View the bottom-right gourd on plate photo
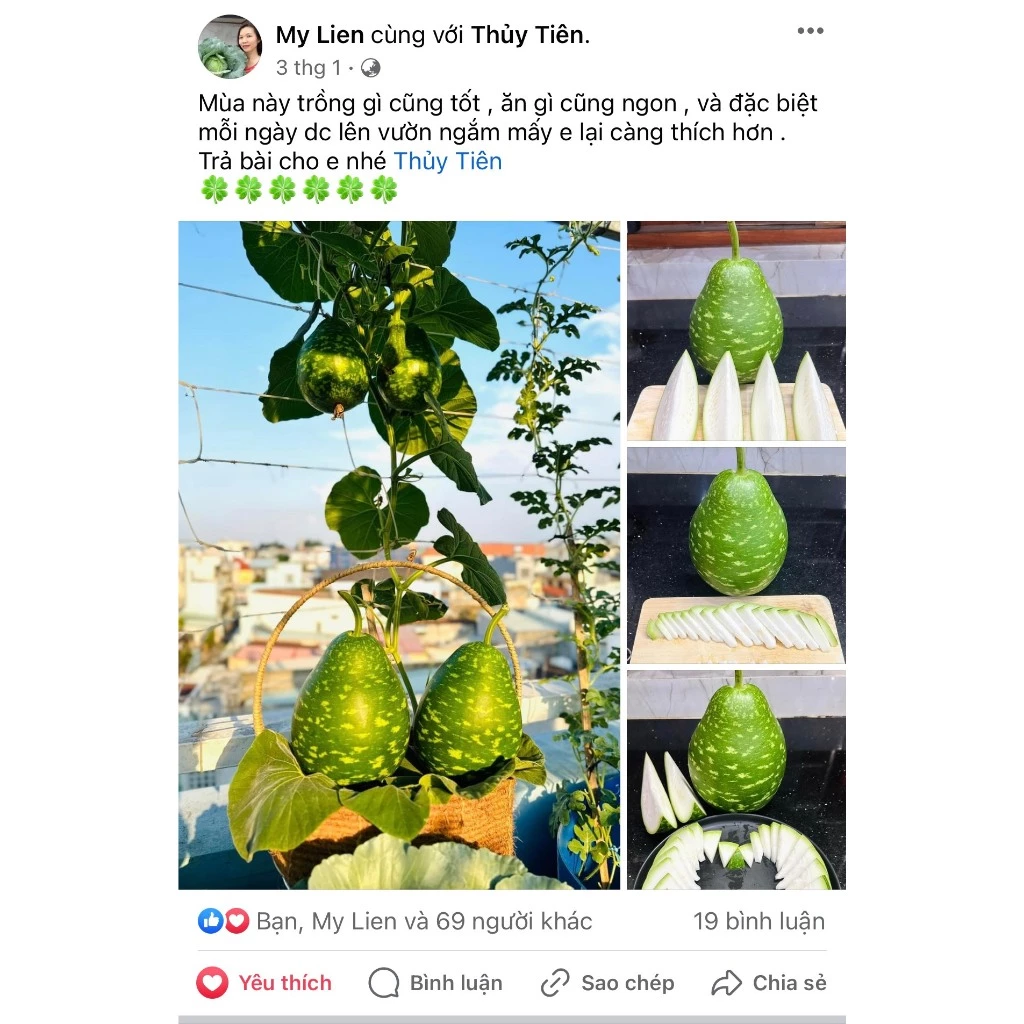 click(x=736, y=780)
